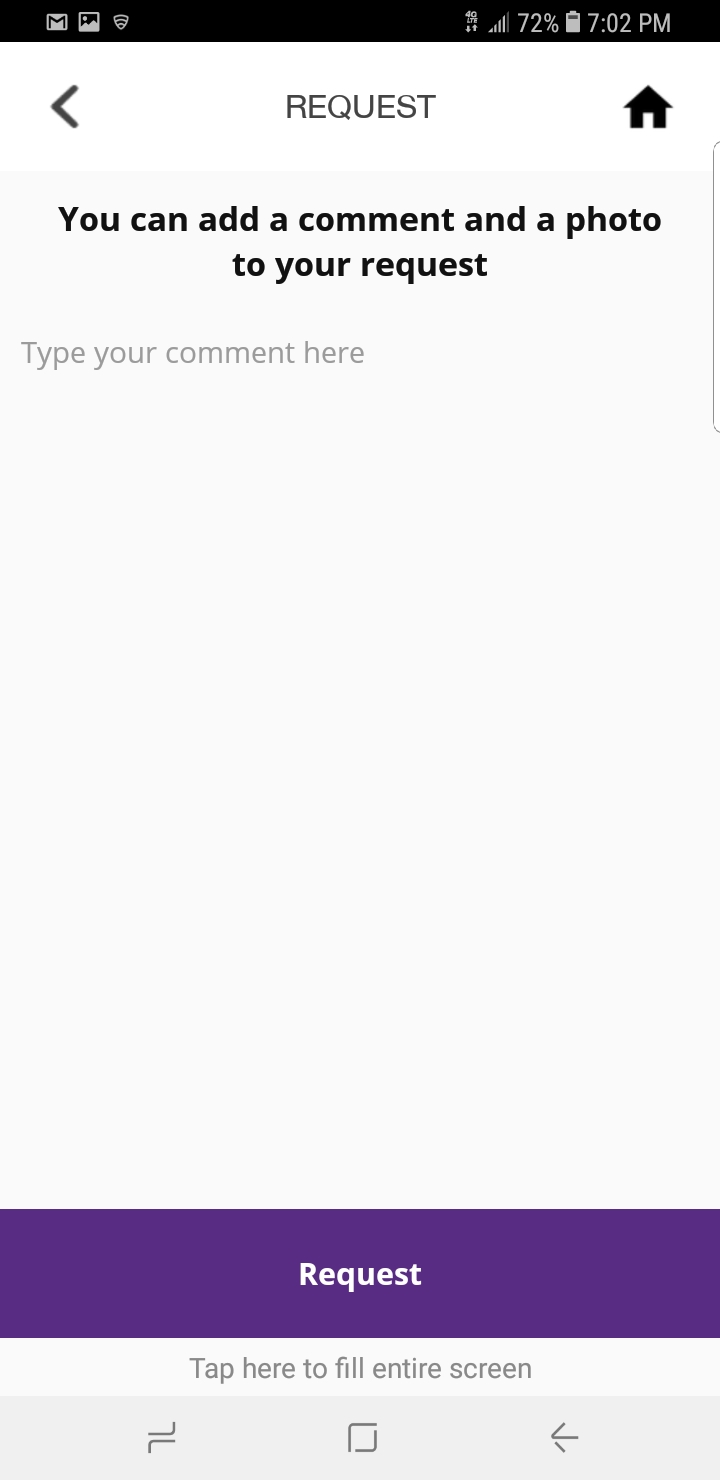Go back using the top-left arrow
The image size is (720, 1480).
click(65, 107)
